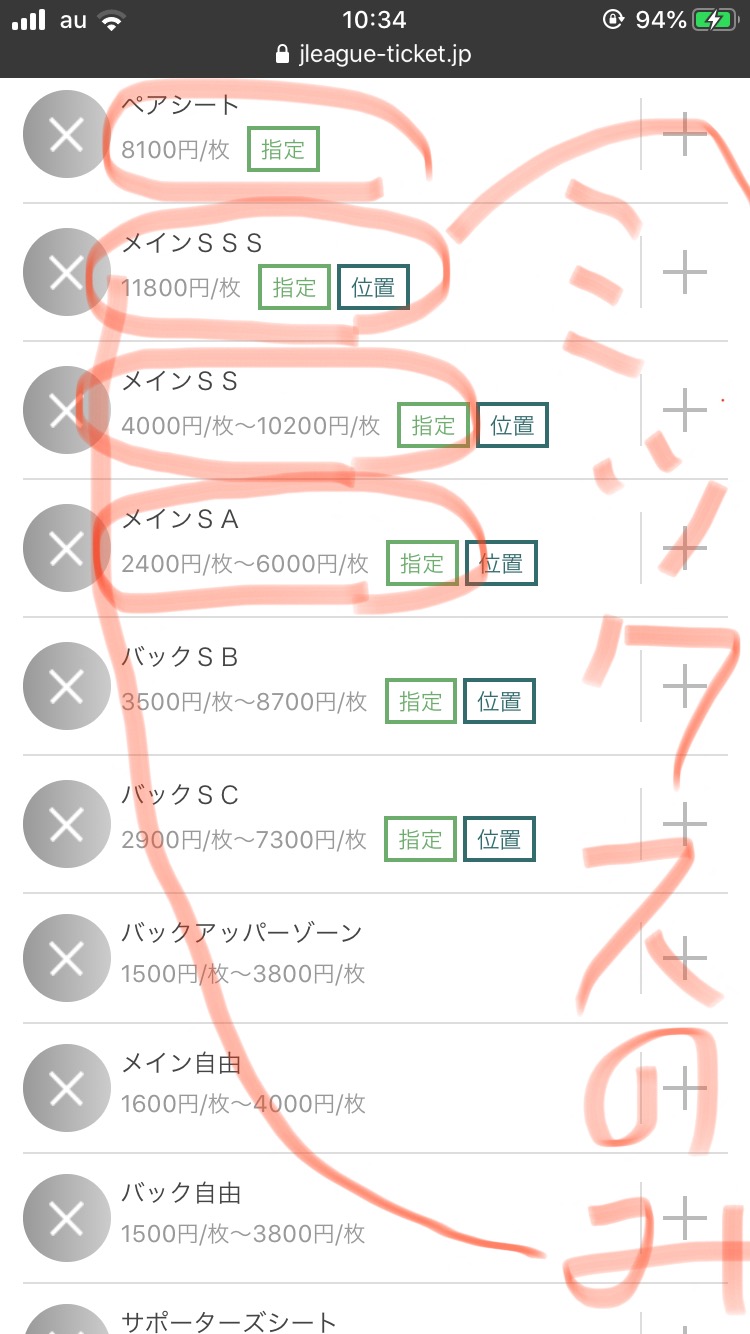Show メインＳＳ seat 位置
The image size is (750, 1334).
pos(512,426)
